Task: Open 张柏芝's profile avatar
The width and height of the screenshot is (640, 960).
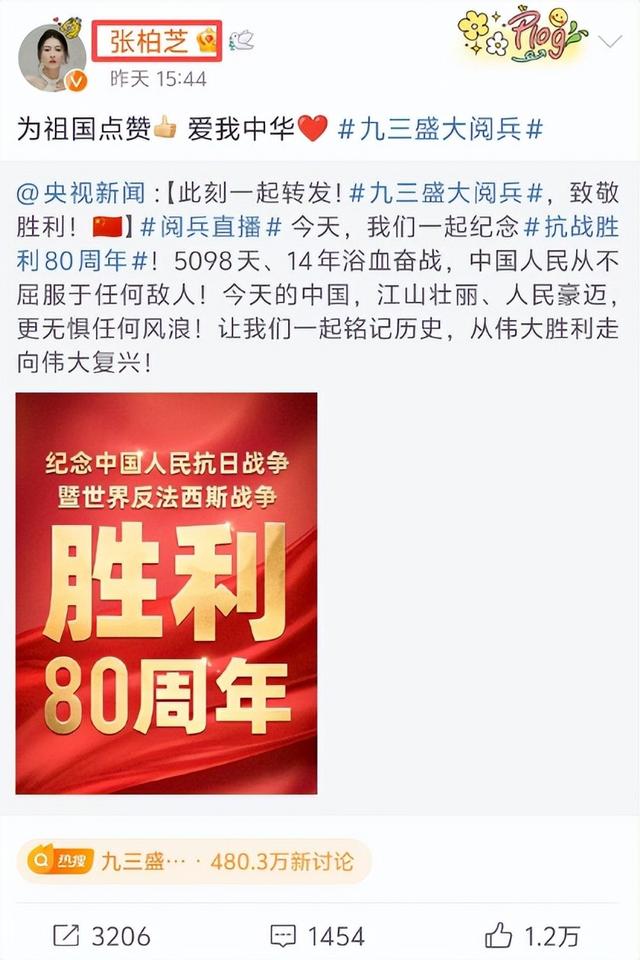Action: [x=52, y=57]
